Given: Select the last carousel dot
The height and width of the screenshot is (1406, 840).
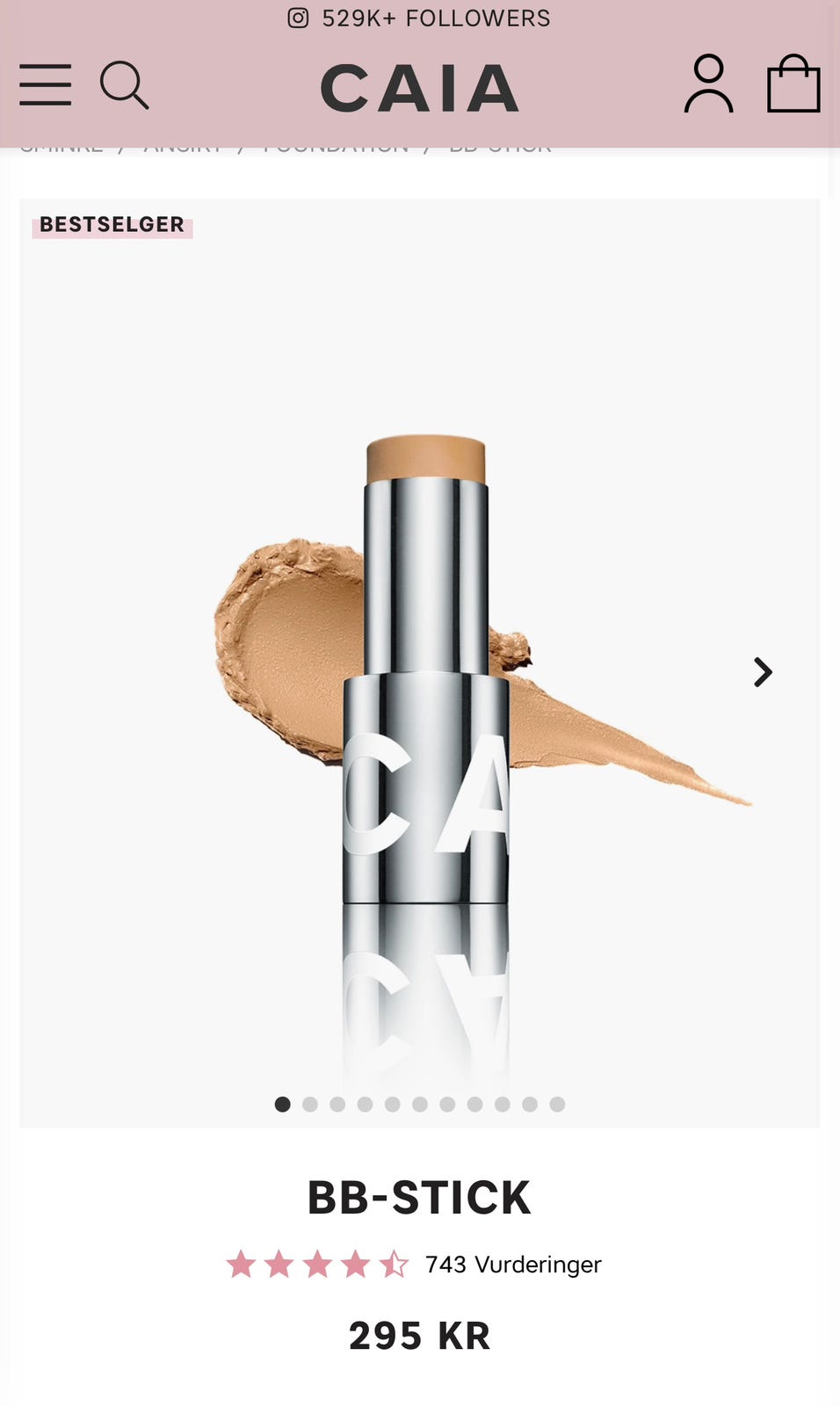Looking at the screenshot, I should pyautogui.click(x=558, y=1104).
